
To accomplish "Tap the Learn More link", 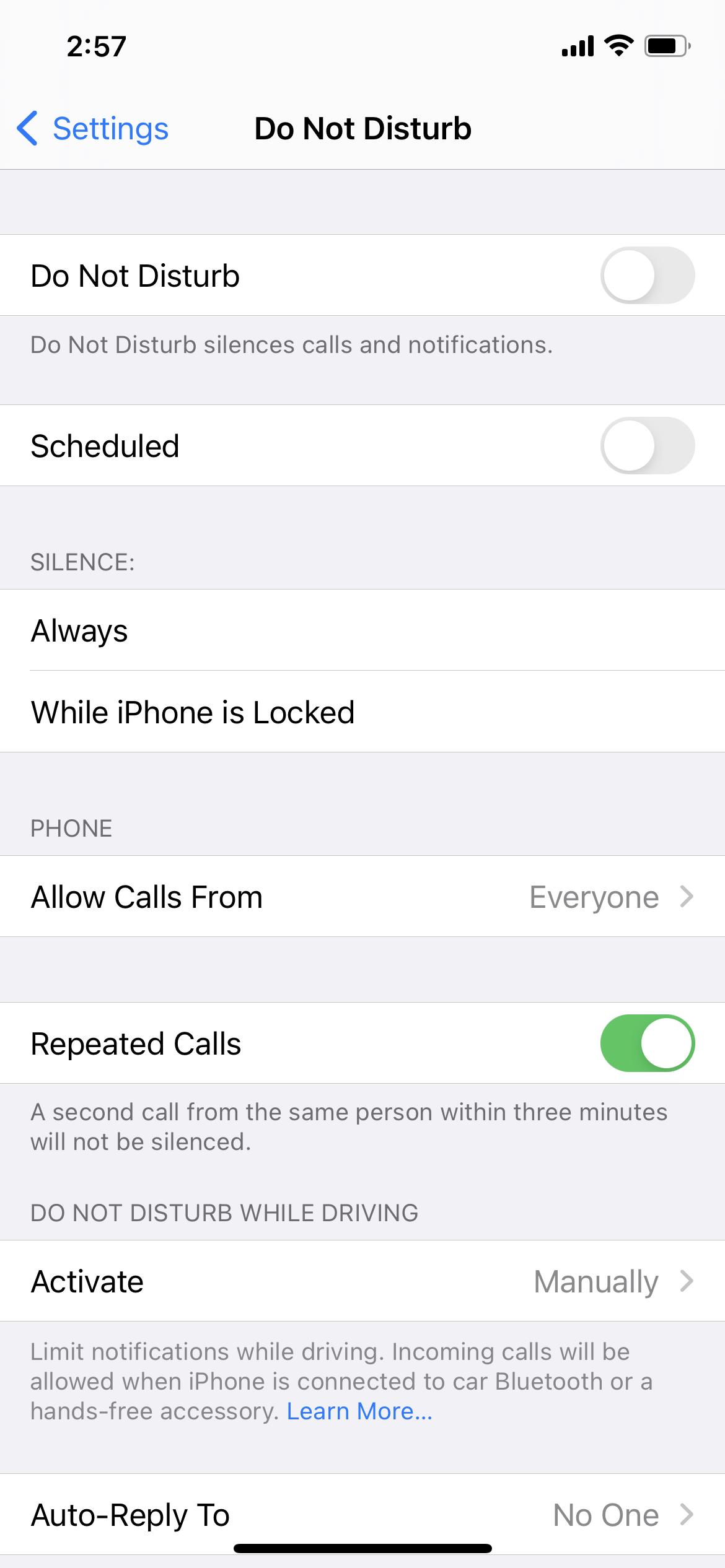I will click(x=359, y=1411).
